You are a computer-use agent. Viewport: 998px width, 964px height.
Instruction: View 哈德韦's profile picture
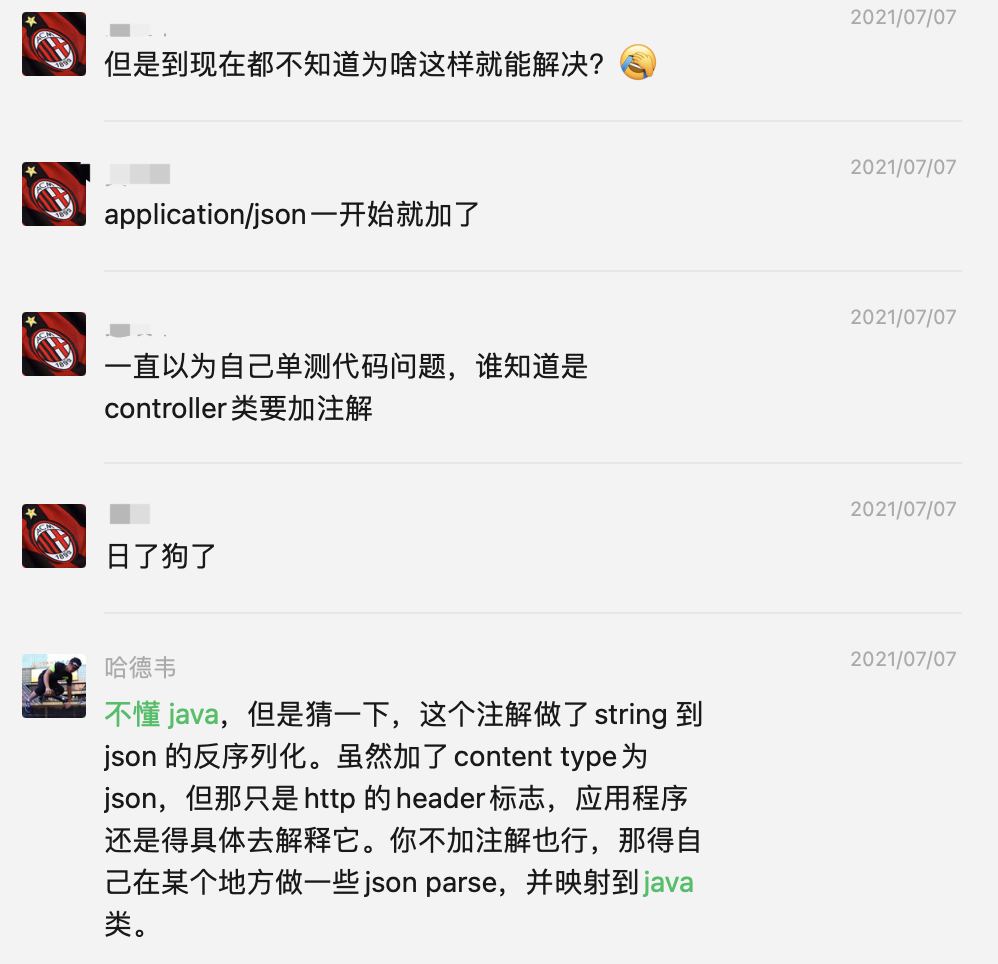pos(54,686)
